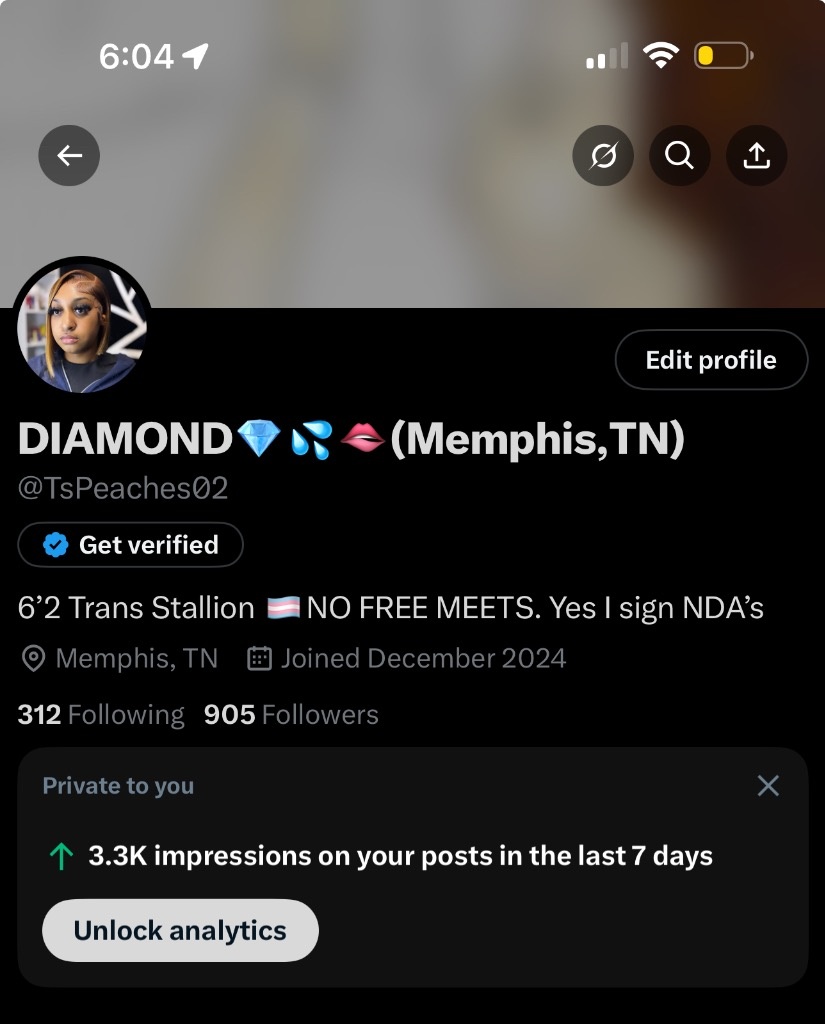Tap Unlock analytics
Image resolution: width=825 pixels, height=1024 pixels.
click(x=180, y=931)
